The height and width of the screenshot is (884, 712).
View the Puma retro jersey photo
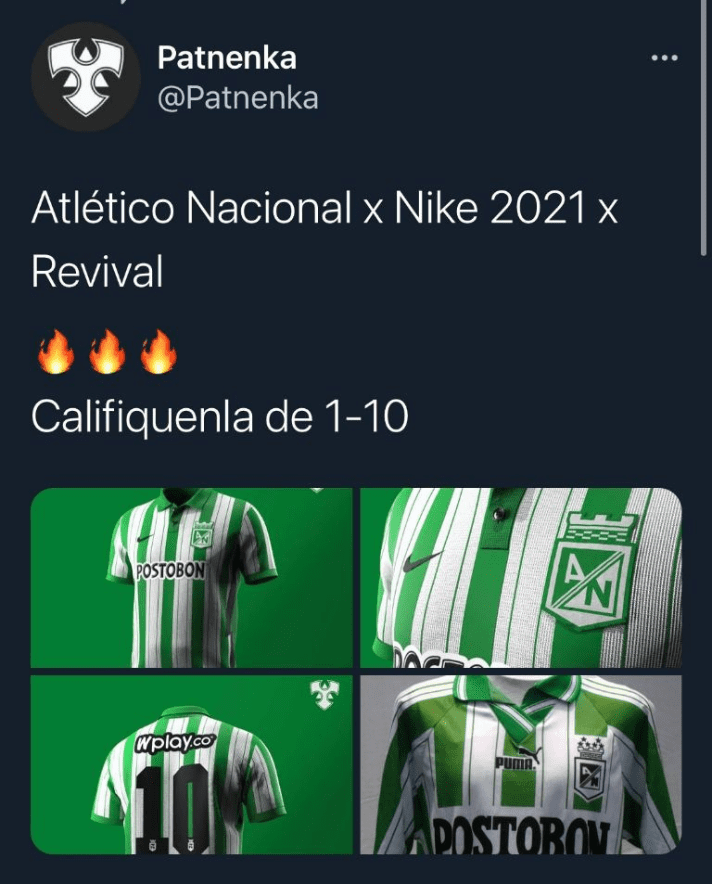(x=520, y=765)
